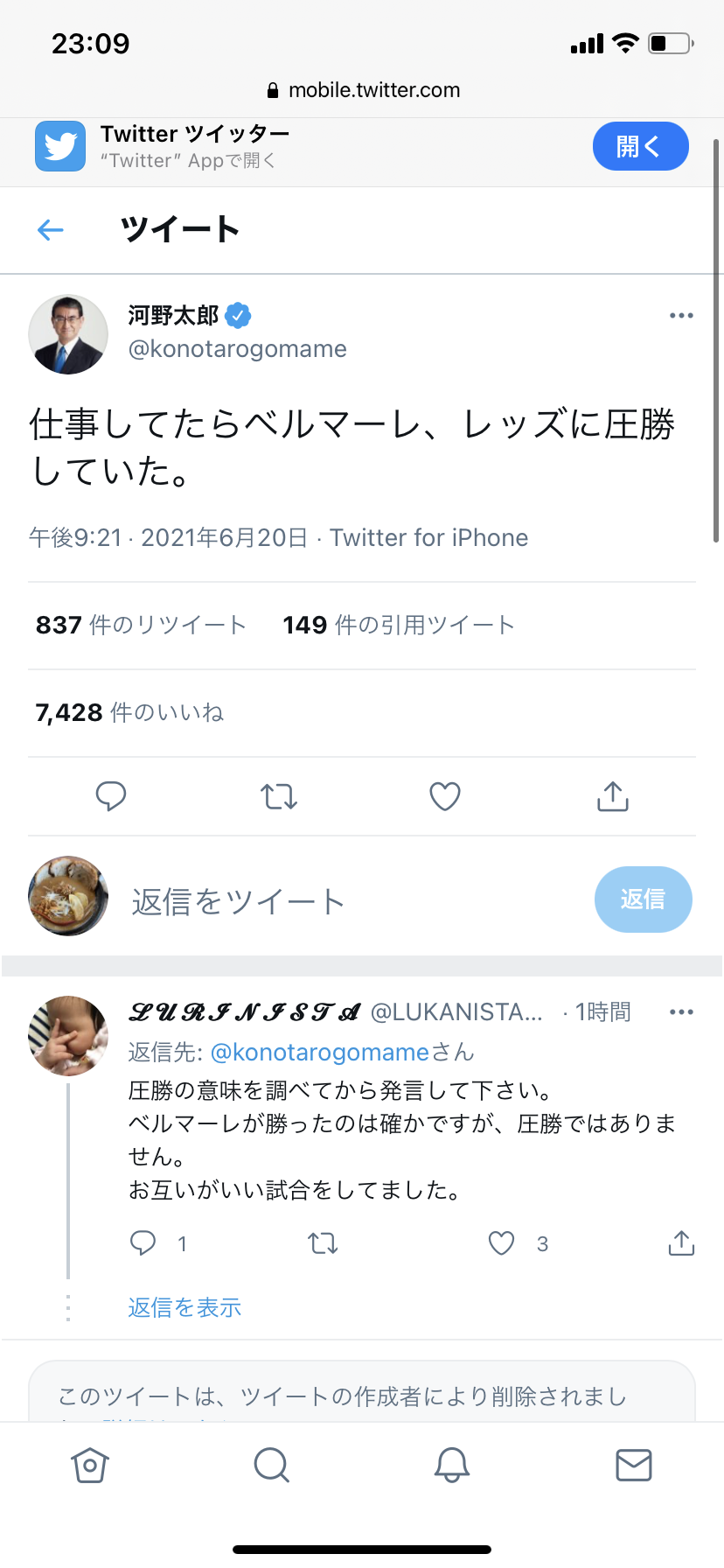The width and height of the screenshot is (724, 1568).
Task: View the 837 retweets list
Action: (141, 625)
